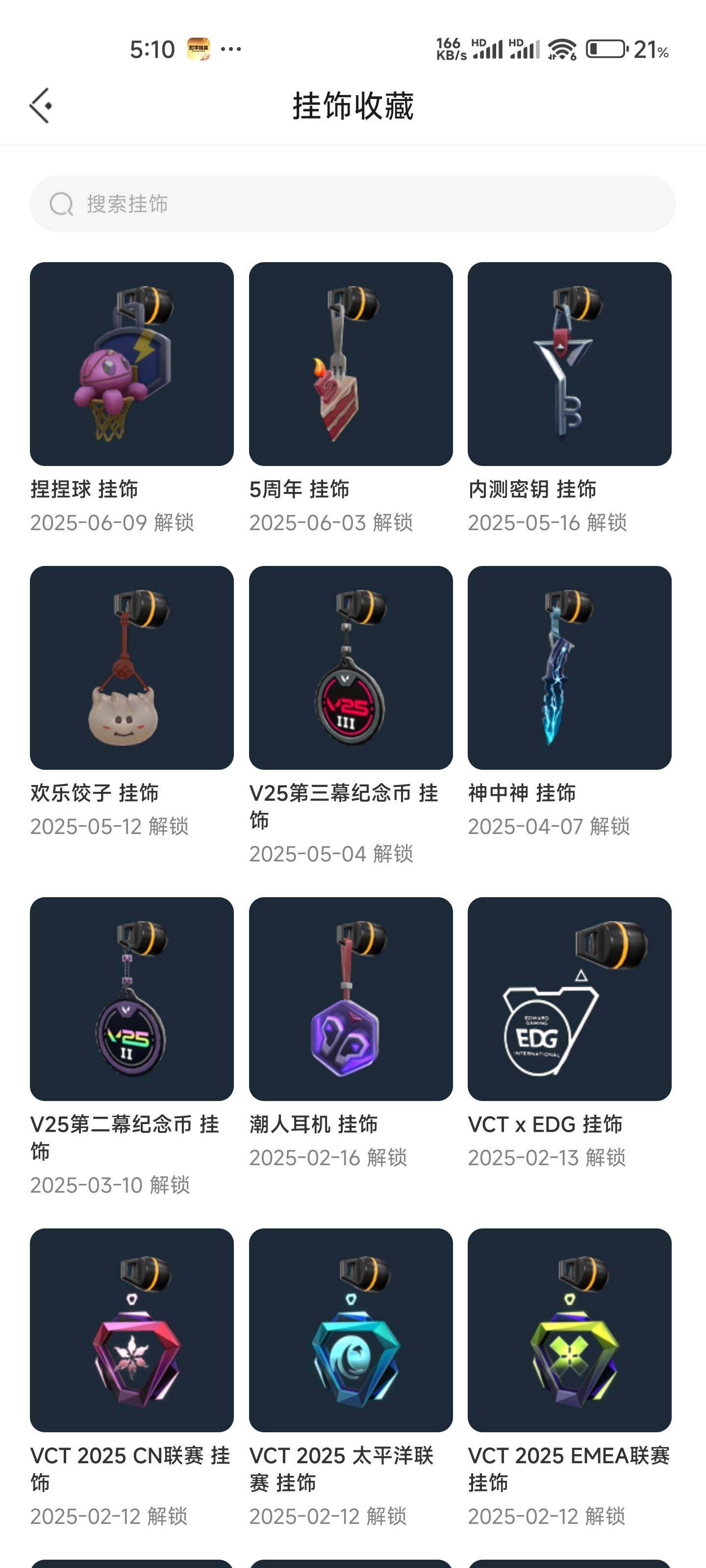Select VCT 2025 EMEA联赛 挂饰
Screen dimensions: 706x1568
click(x=569, y=1329)
